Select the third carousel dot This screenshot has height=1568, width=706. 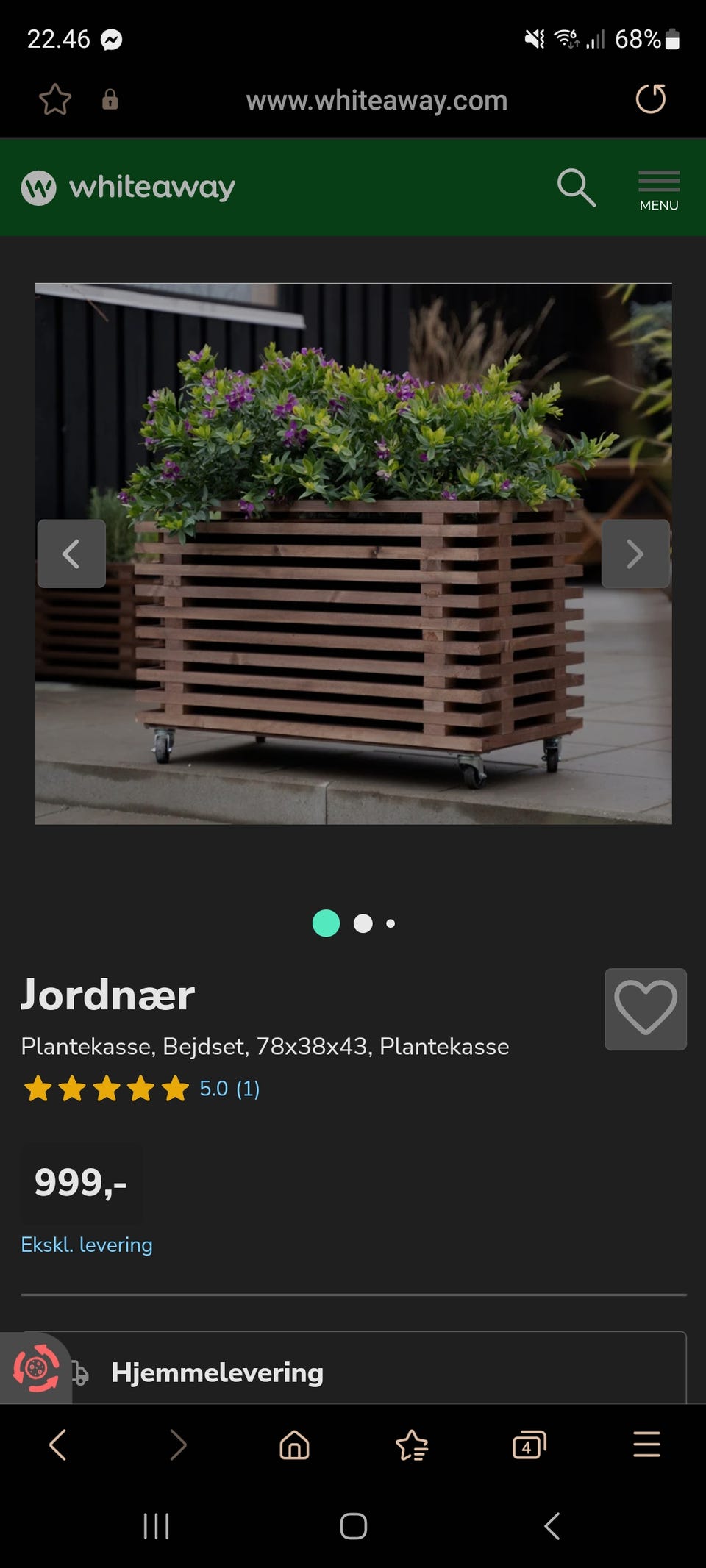point(391,923)
